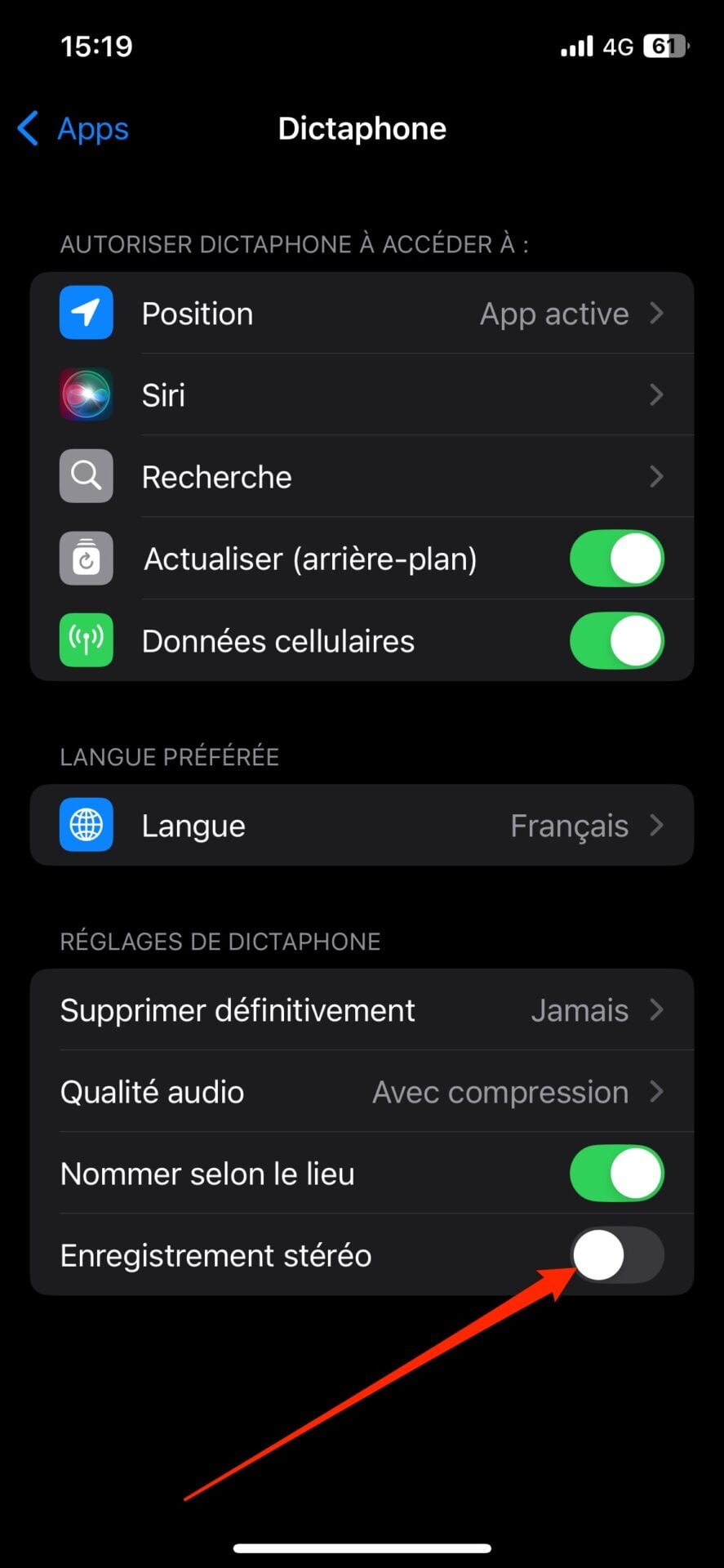Viewport: 724px width, 1568px height.
Task: Go back to Apps settings
Action: tap(73, 129)
